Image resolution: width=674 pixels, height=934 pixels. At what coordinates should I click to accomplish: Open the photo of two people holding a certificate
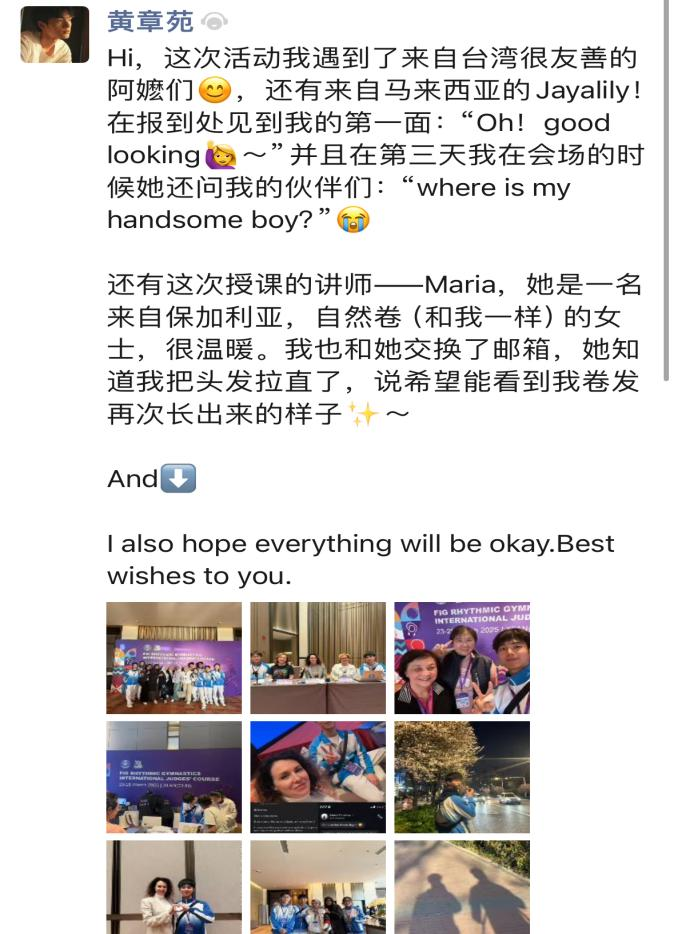tap(174, 887)
